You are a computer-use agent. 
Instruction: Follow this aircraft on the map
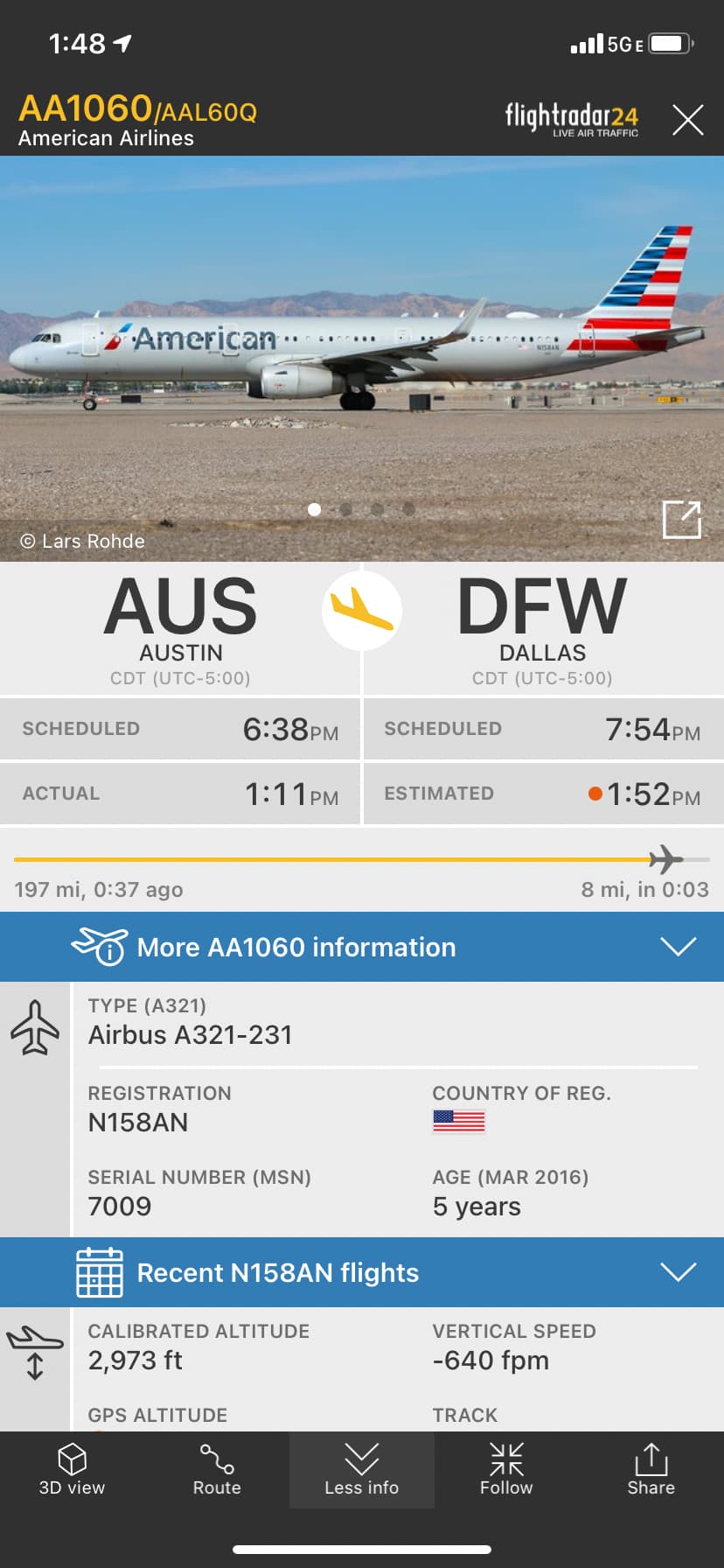(506, 1470)
